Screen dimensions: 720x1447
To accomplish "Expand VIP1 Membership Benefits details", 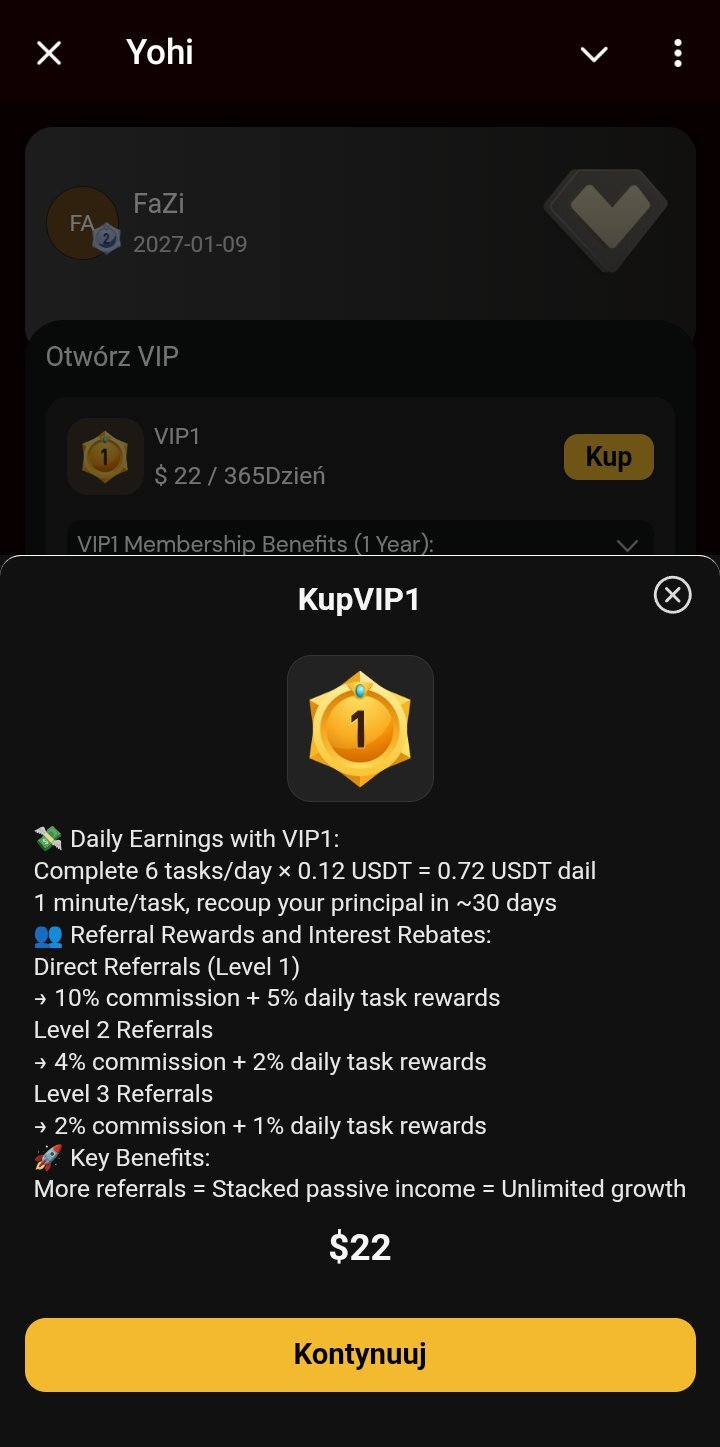I will click(x=627, y=545).
